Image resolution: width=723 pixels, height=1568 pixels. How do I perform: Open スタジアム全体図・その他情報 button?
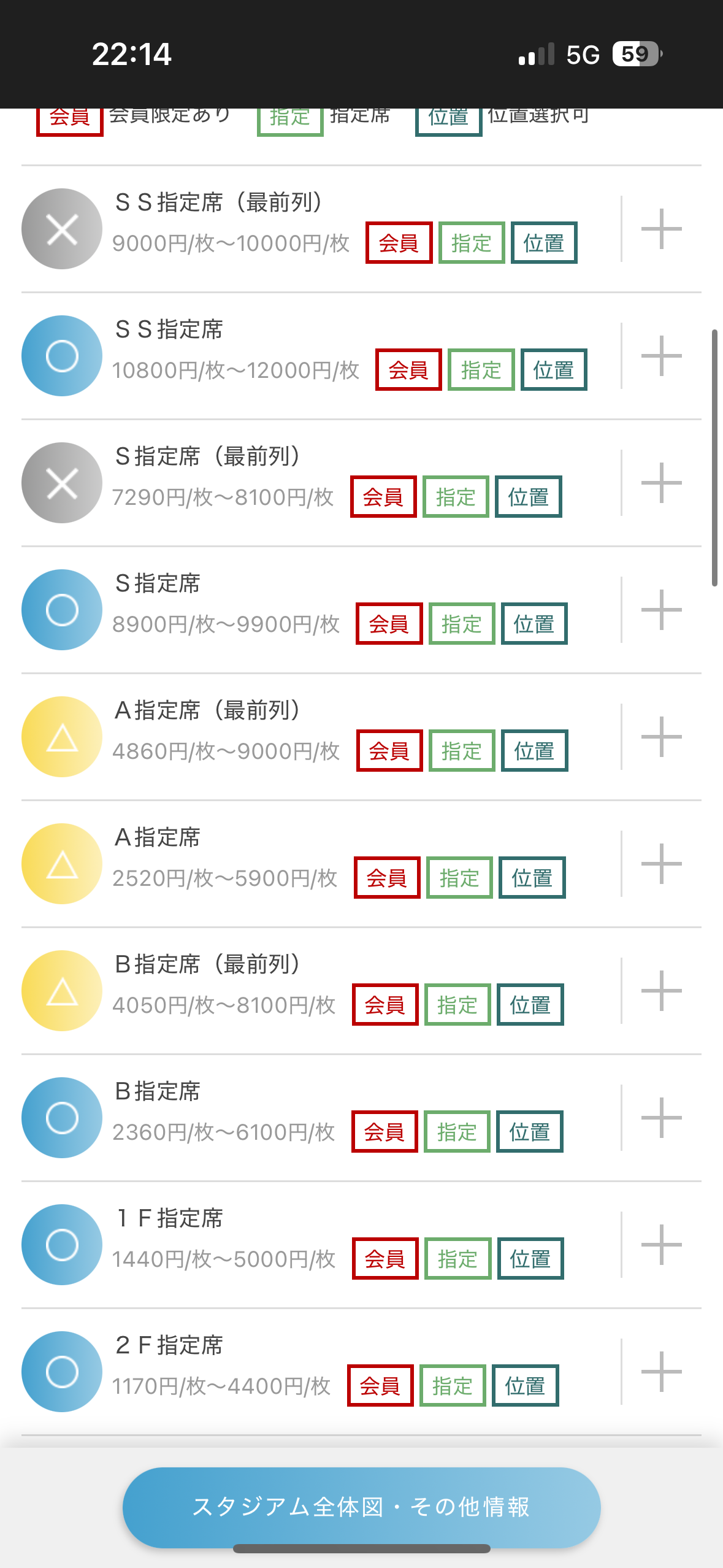click(361, 1507)
